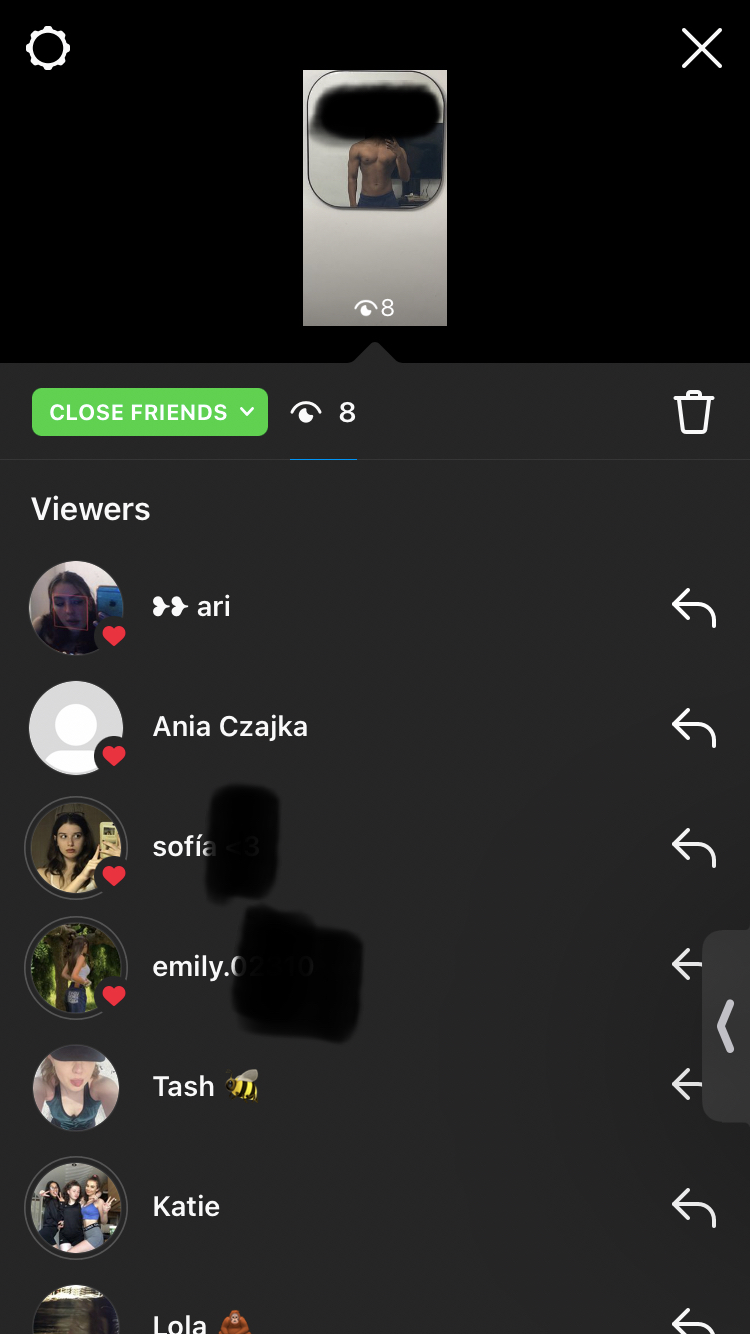
Task: Reply to ari with the arrow
Action: point(693,607)
